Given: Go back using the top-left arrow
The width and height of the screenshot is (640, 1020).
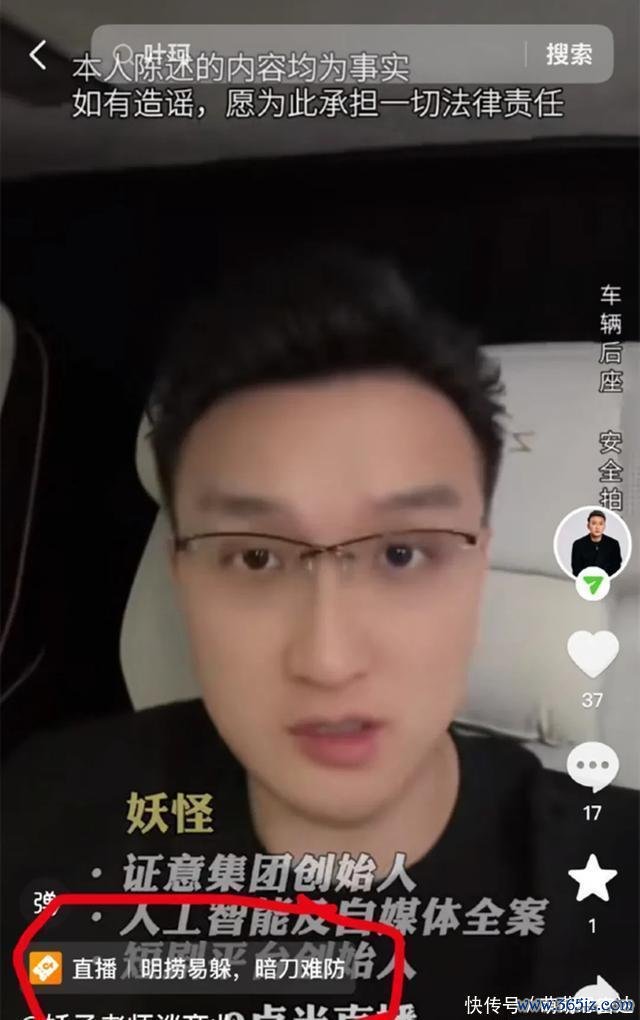Looking at the screenshot, I should tap(38, 55).
